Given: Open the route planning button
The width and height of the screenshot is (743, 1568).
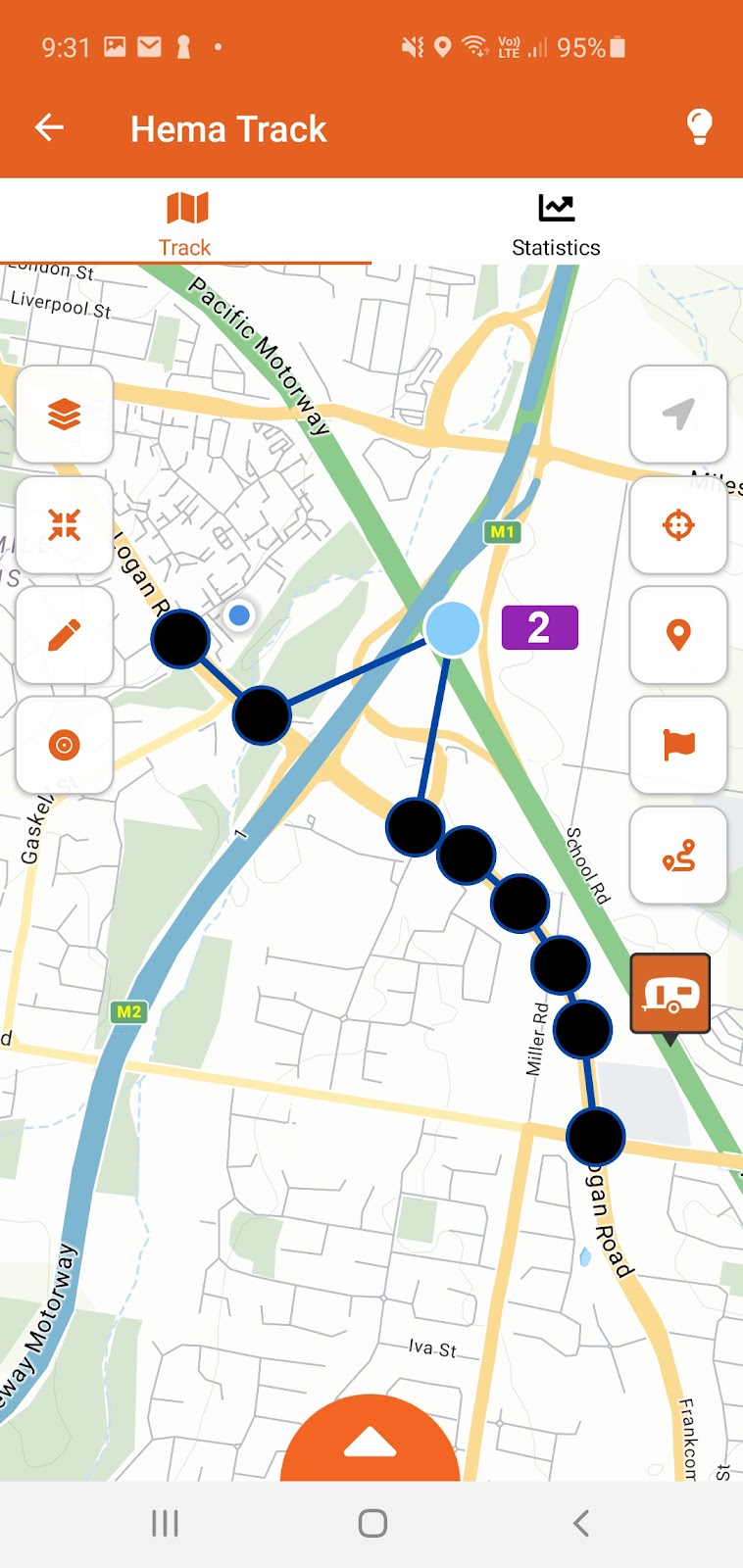Looking at the screenshot, I should click(x=678, y=855).
